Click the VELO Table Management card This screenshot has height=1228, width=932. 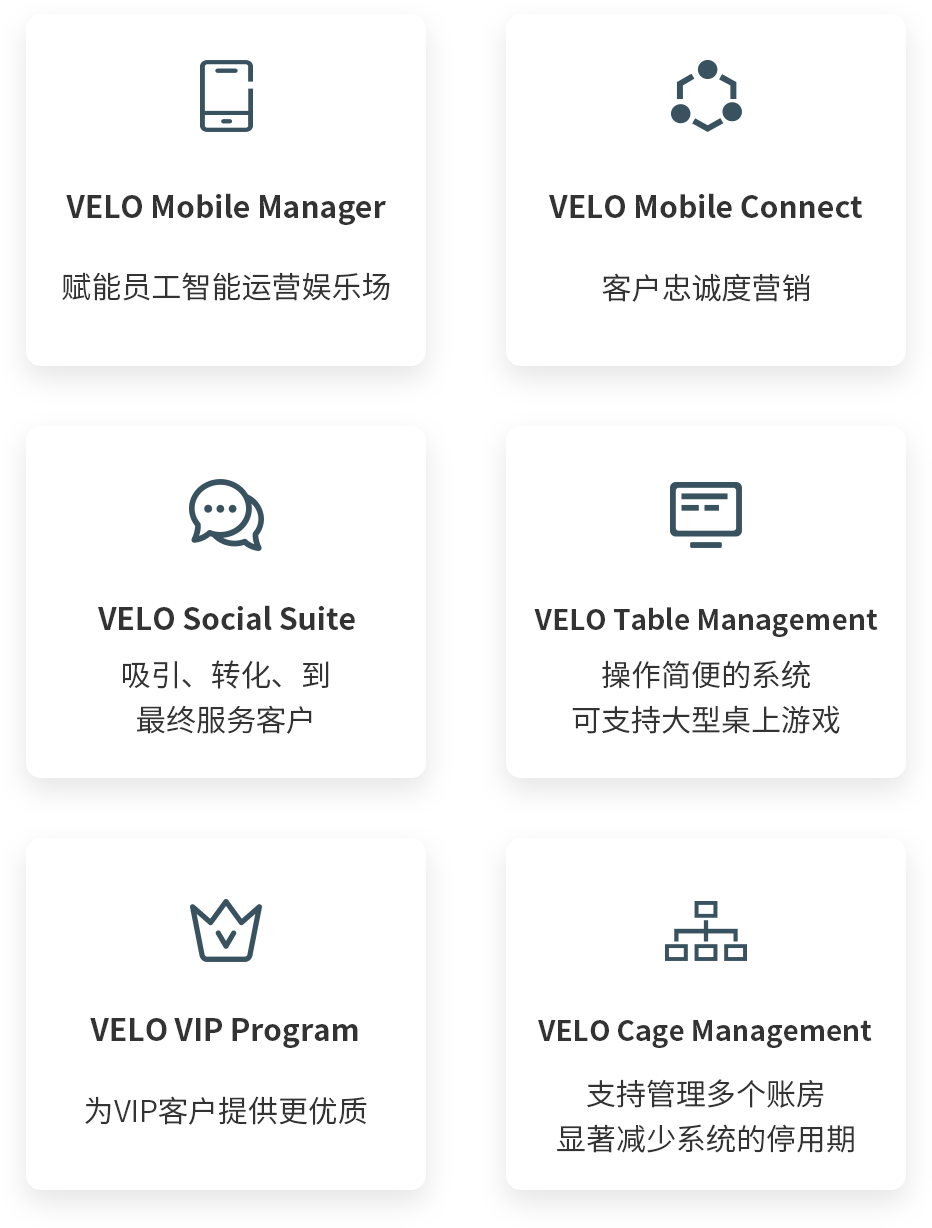click(x=706, y=600)
